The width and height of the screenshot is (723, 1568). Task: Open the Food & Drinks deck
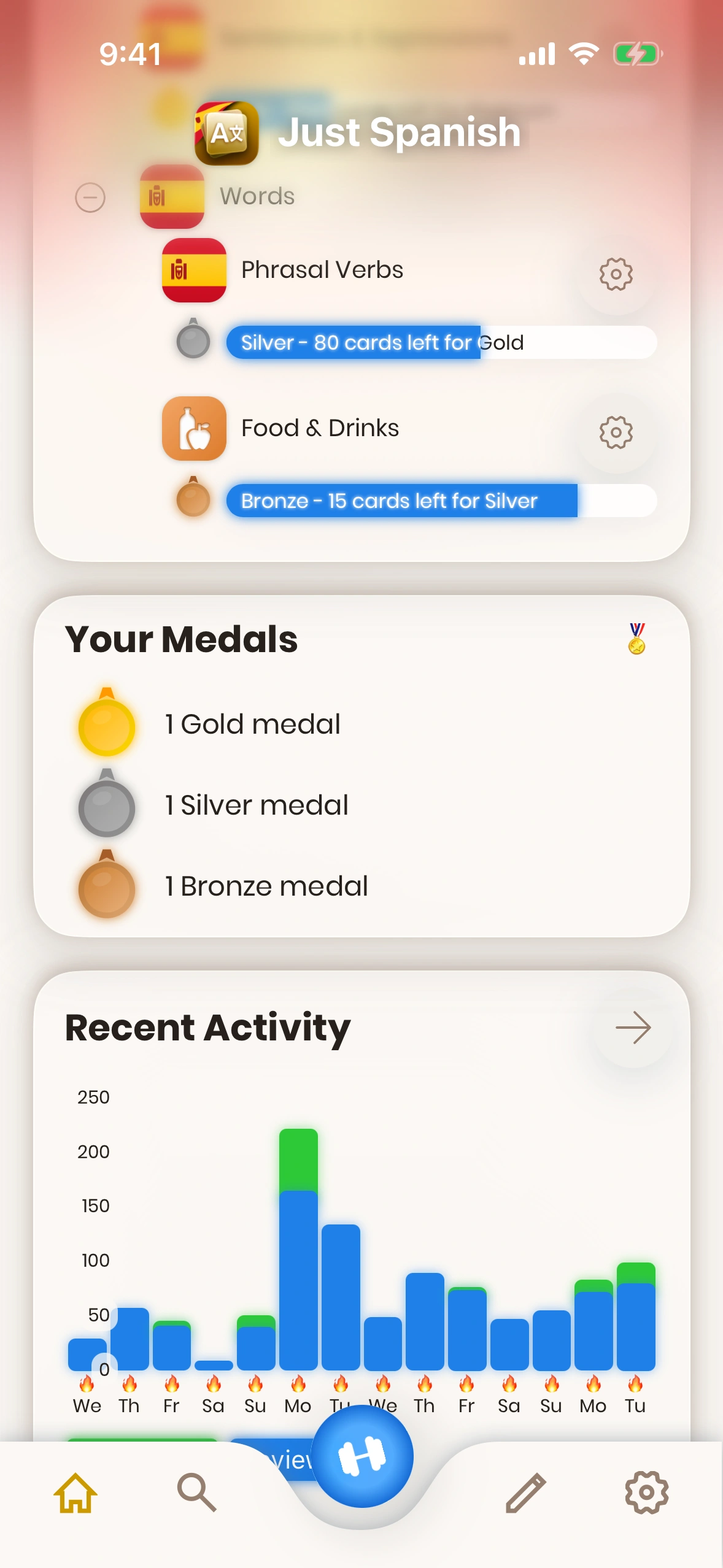319,428
